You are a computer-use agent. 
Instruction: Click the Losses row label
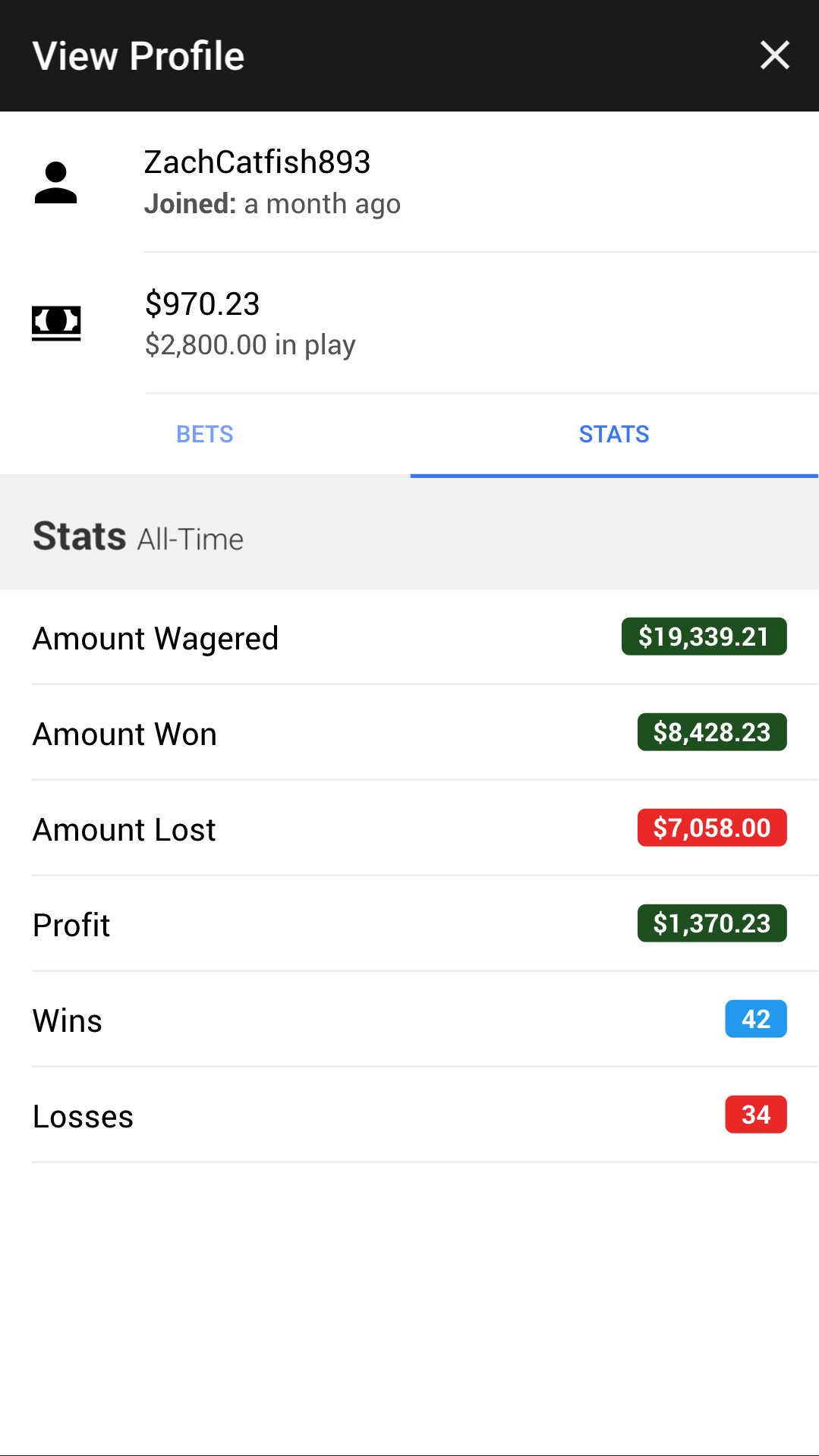(x=83, y=1115)
